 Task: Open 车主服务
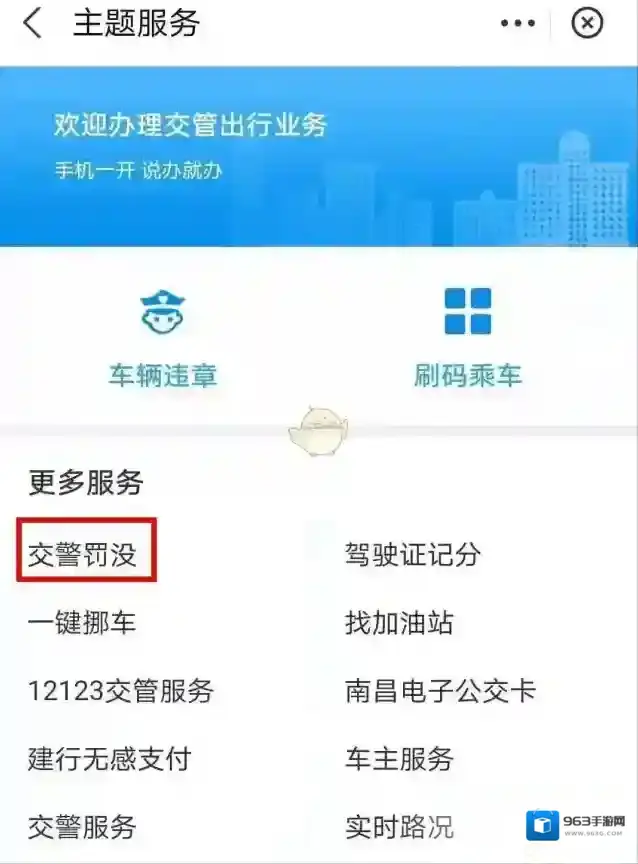[x=399, y=759]
